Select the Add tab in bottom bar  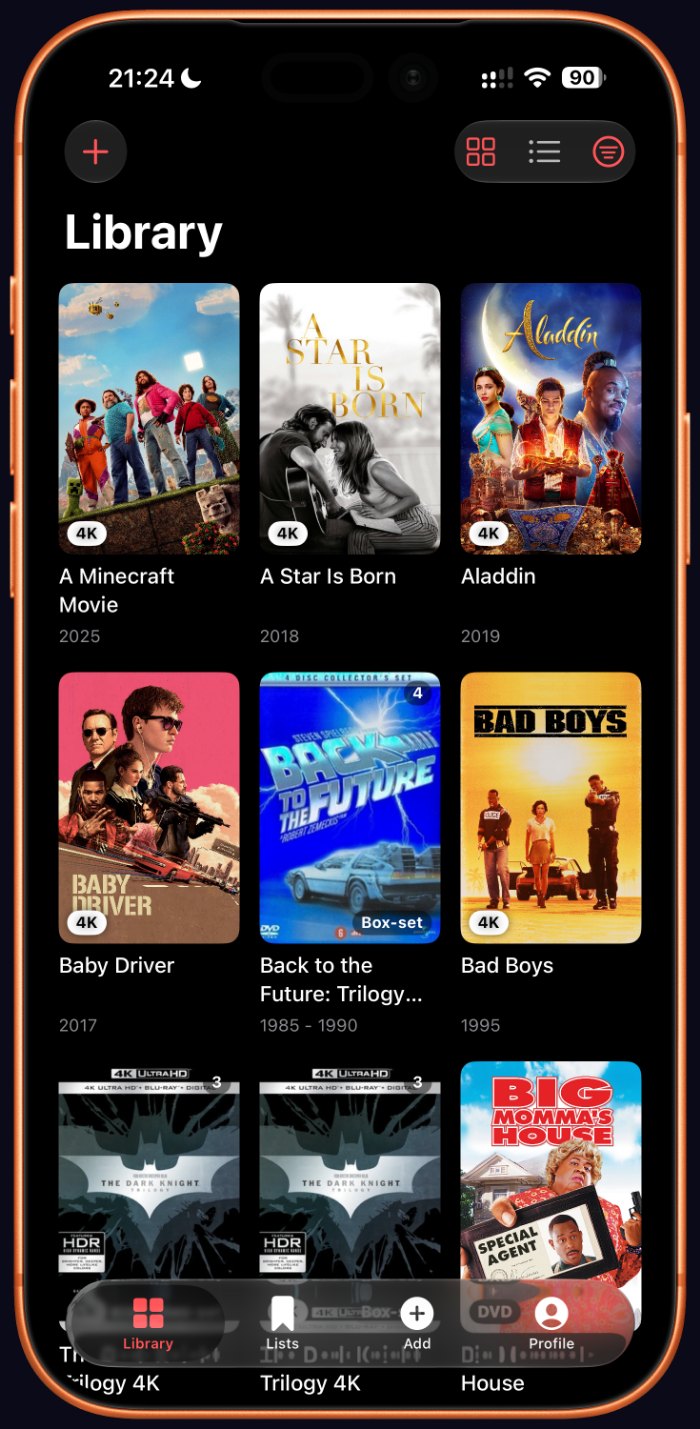coord(417,1323)
